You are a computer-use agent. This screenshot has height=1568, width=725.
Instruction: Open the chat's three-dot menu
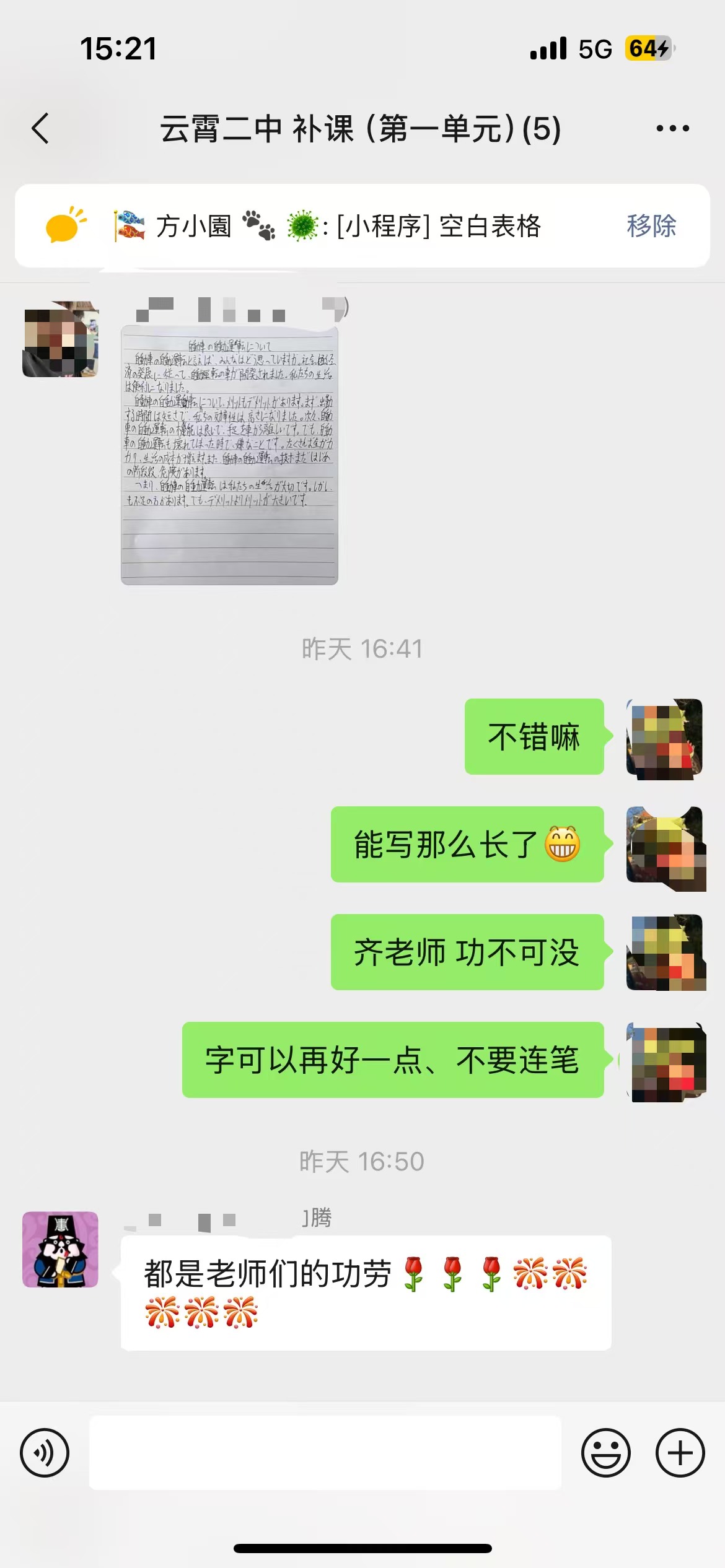[672, 129]
